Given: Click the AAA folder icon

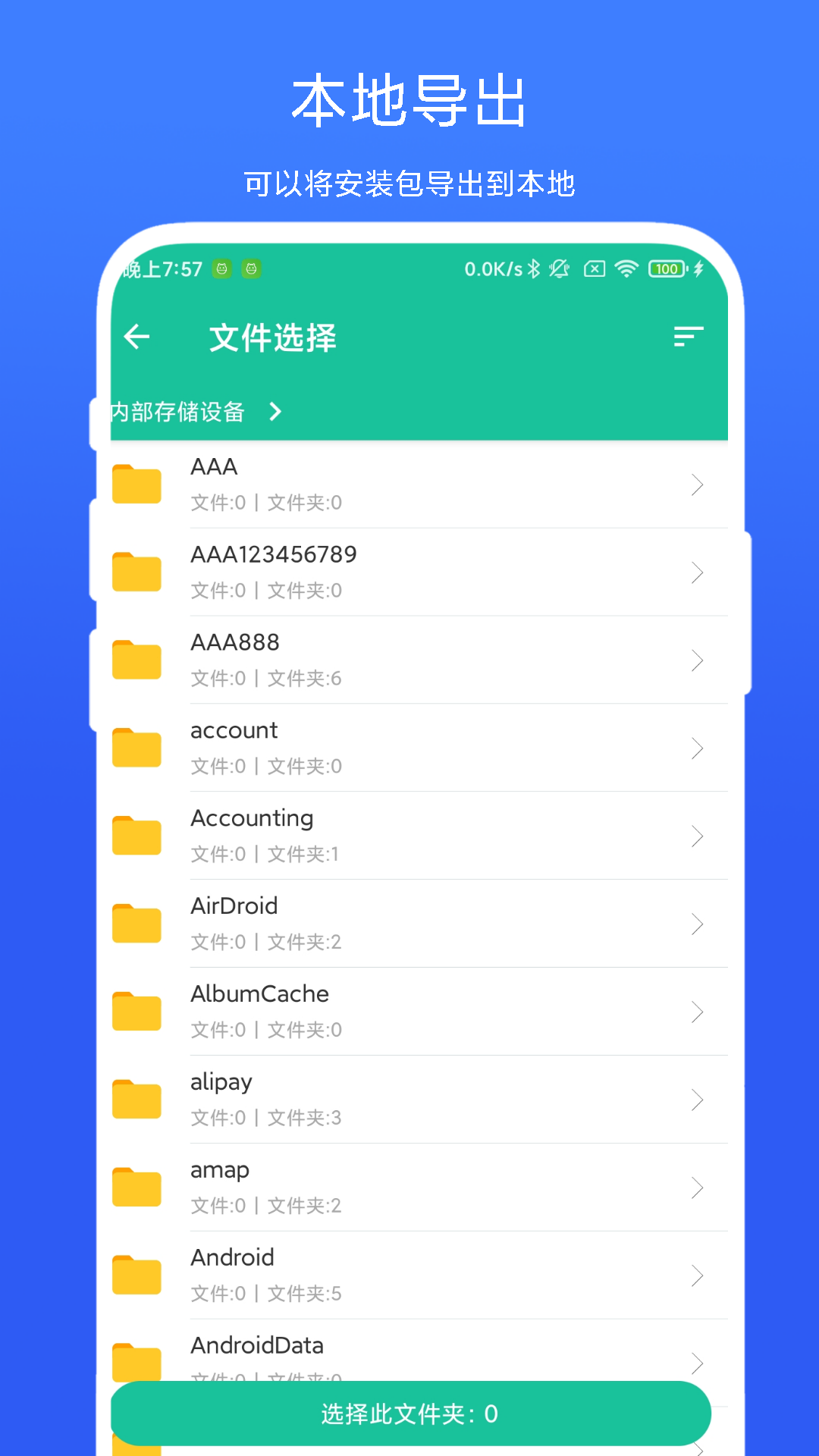Looking at the screenshot, I should [136, 484].
